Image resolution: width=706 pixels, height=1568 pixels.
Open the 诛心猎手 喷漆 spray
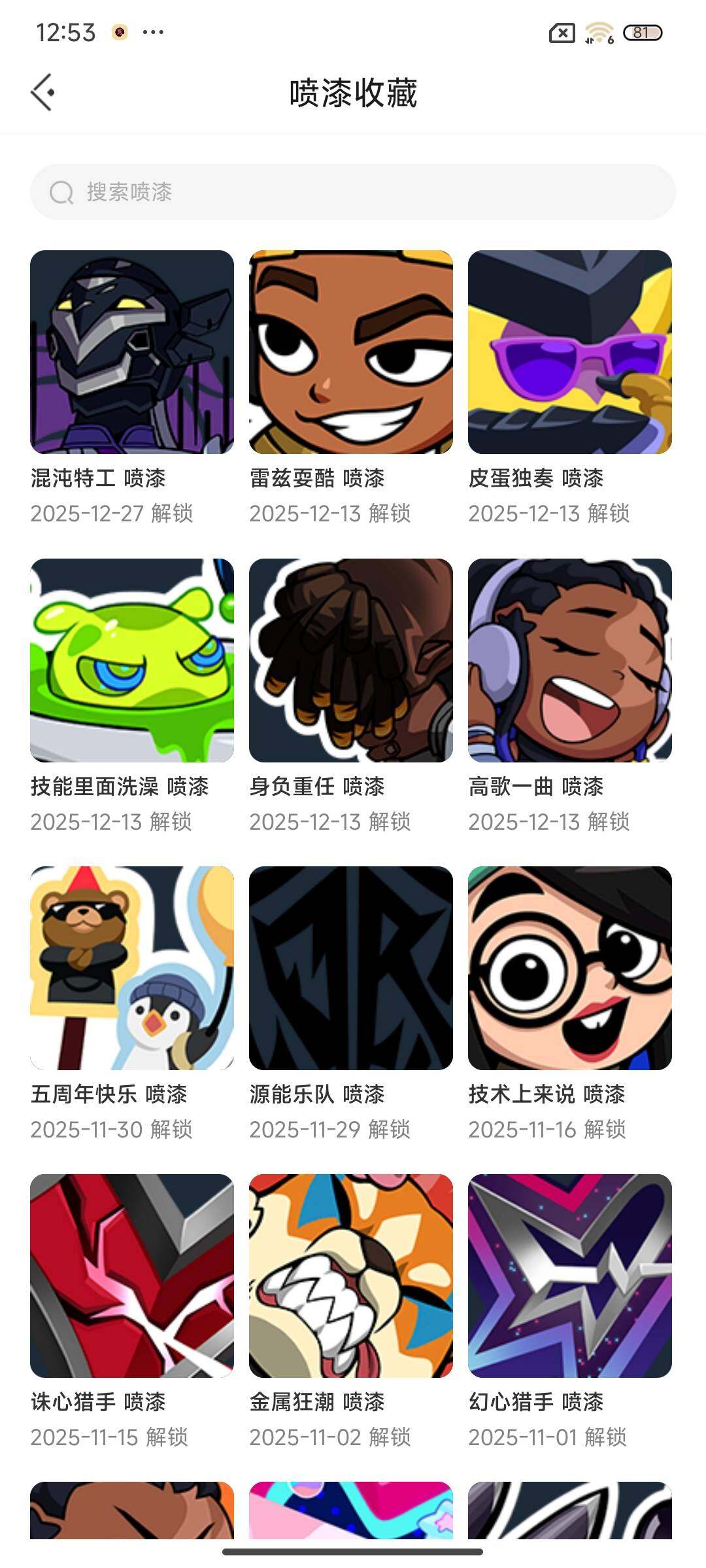[132, 1275]
